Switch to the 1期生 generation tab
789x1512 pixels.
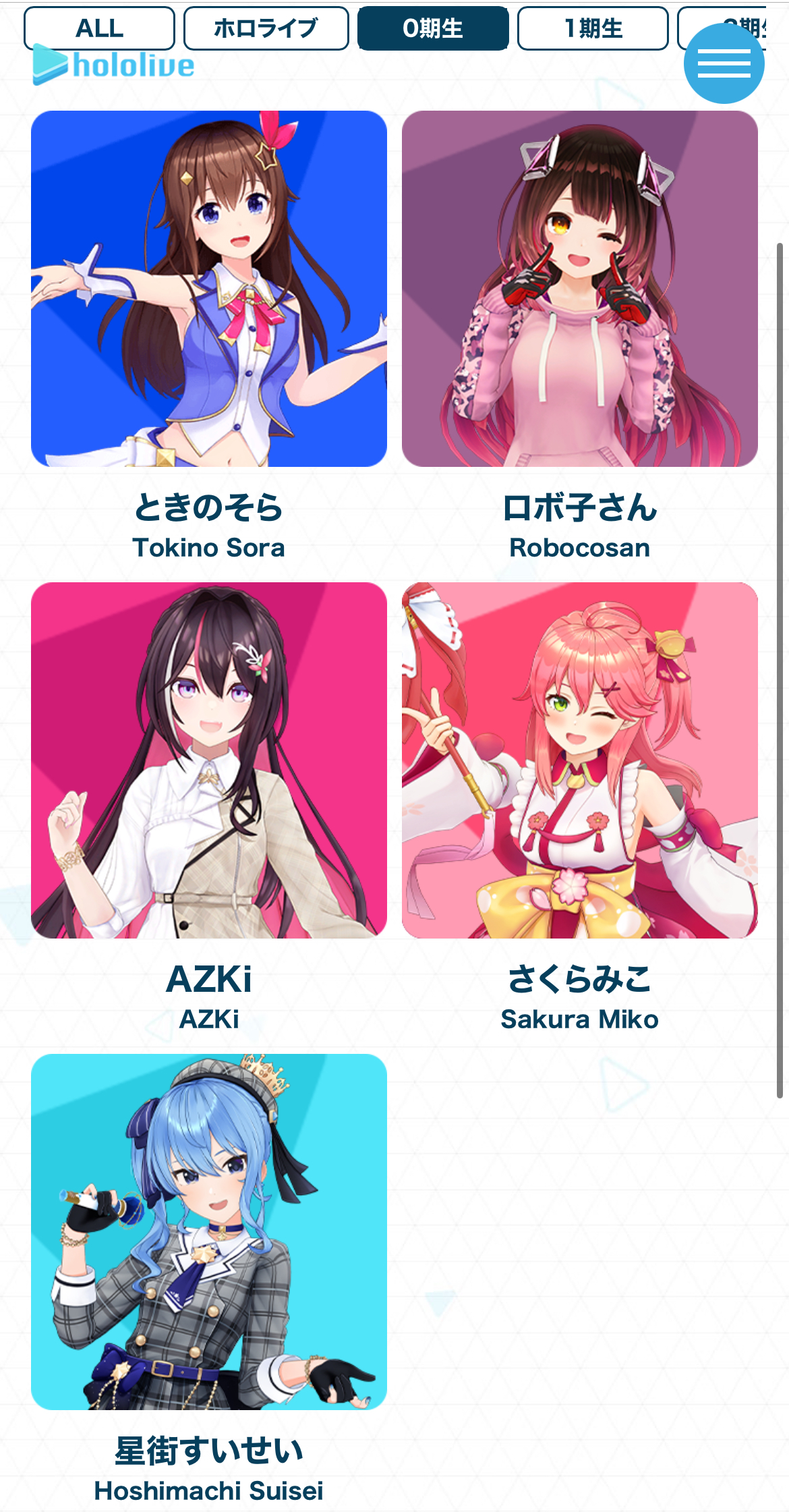(x=593, y=28)
